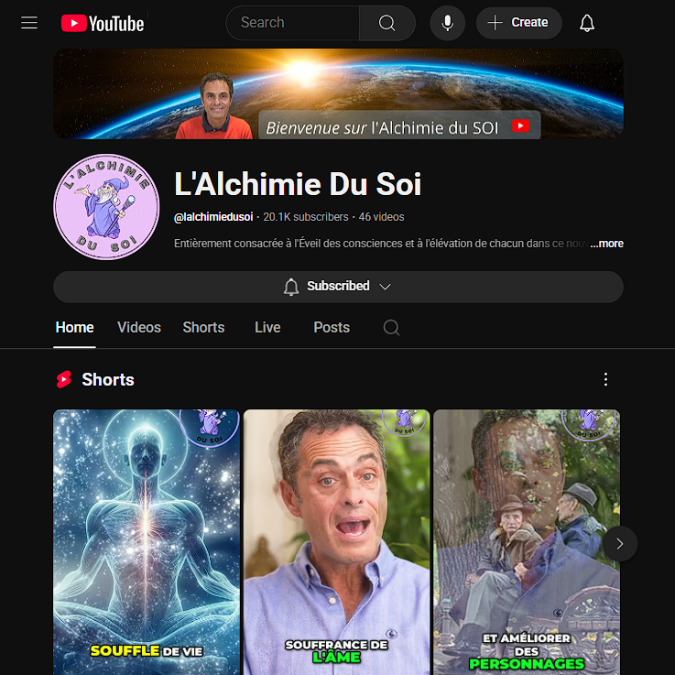Open the hamburger guide menu
The image size is (675, 675).
[x=29, y=23]
